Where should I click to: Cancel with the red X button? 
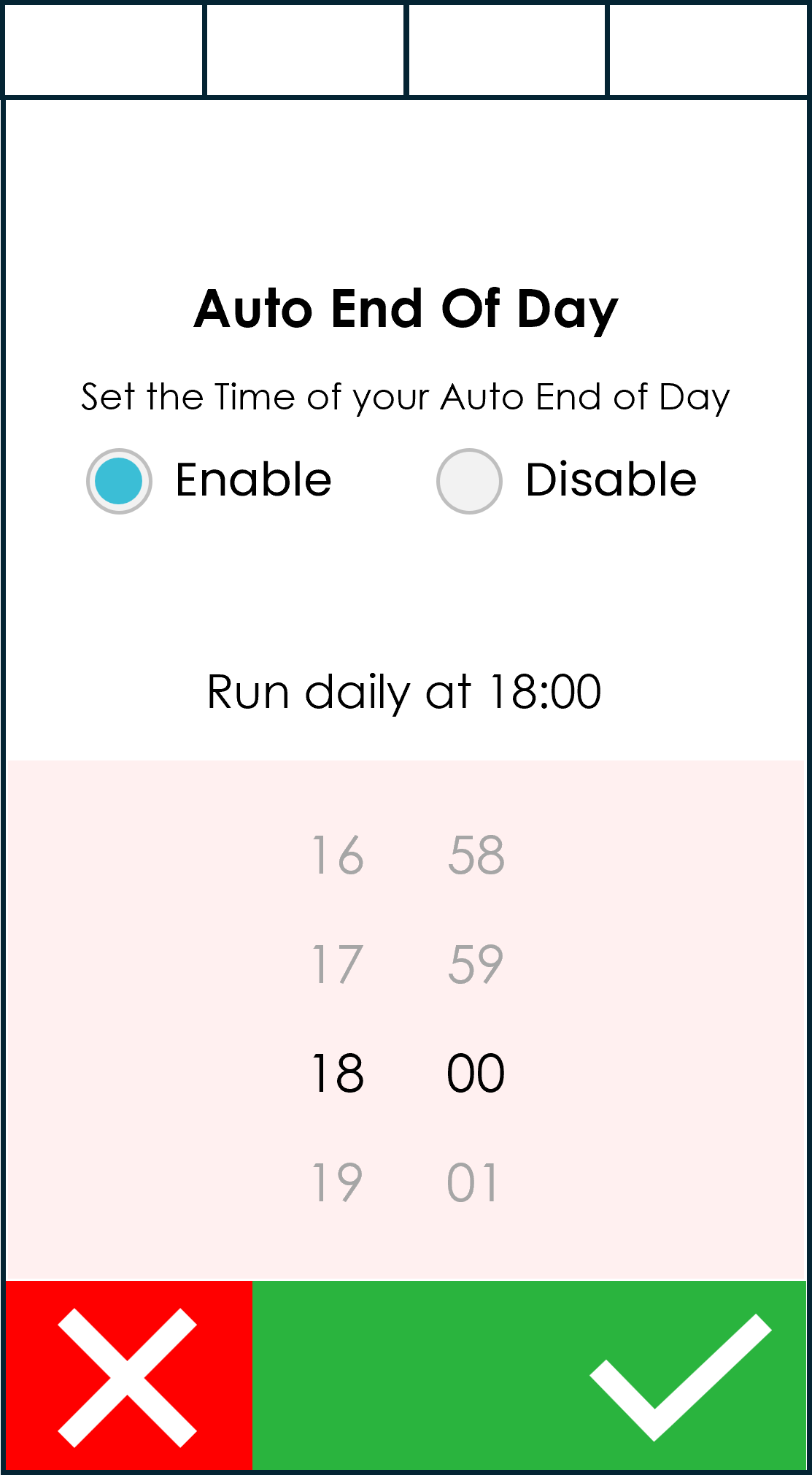tap(128, 1376)
